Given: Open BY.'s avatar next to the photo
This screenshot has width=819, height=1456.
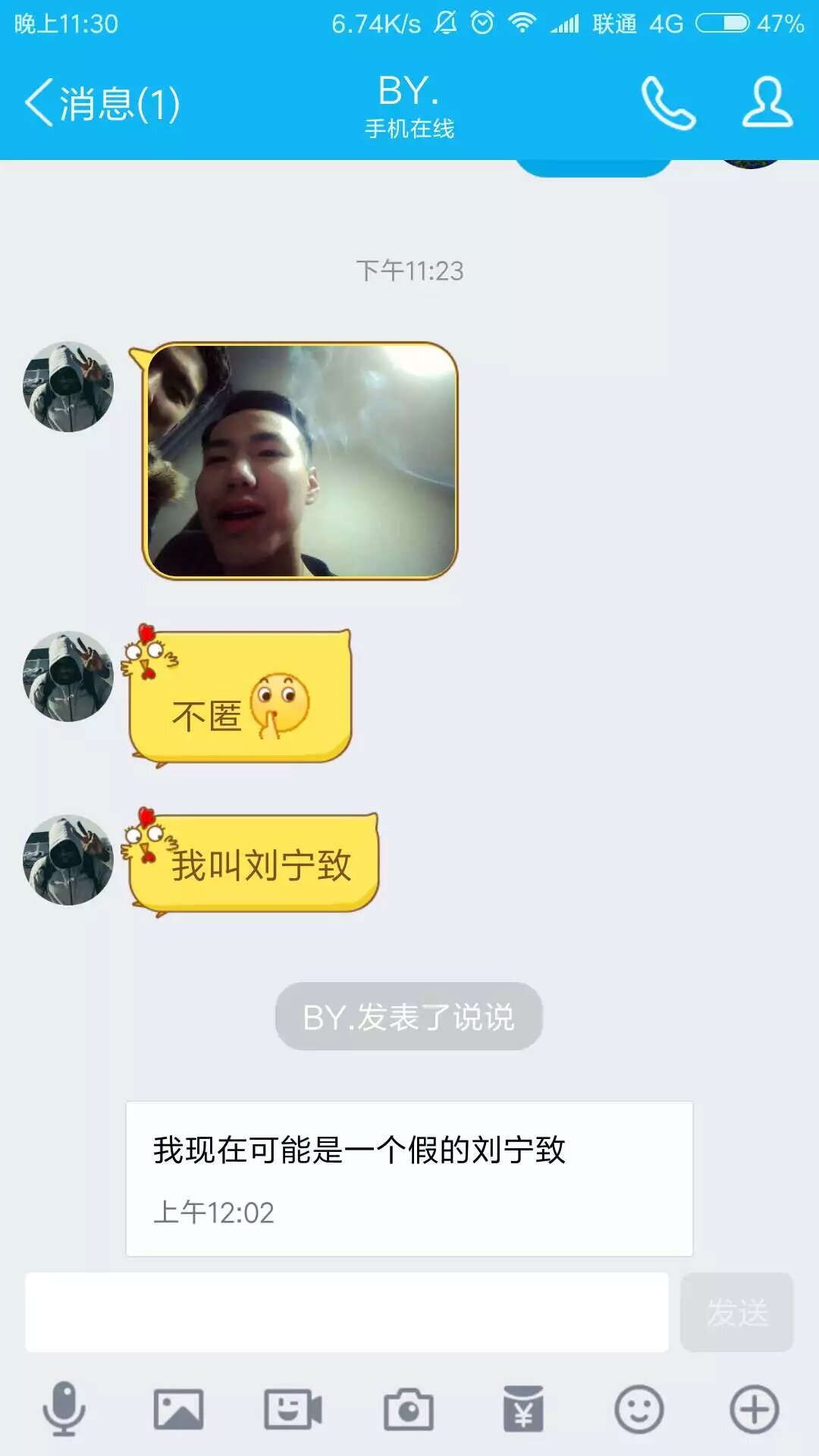Looking at the screenshot, I should (x=68, y=387).
